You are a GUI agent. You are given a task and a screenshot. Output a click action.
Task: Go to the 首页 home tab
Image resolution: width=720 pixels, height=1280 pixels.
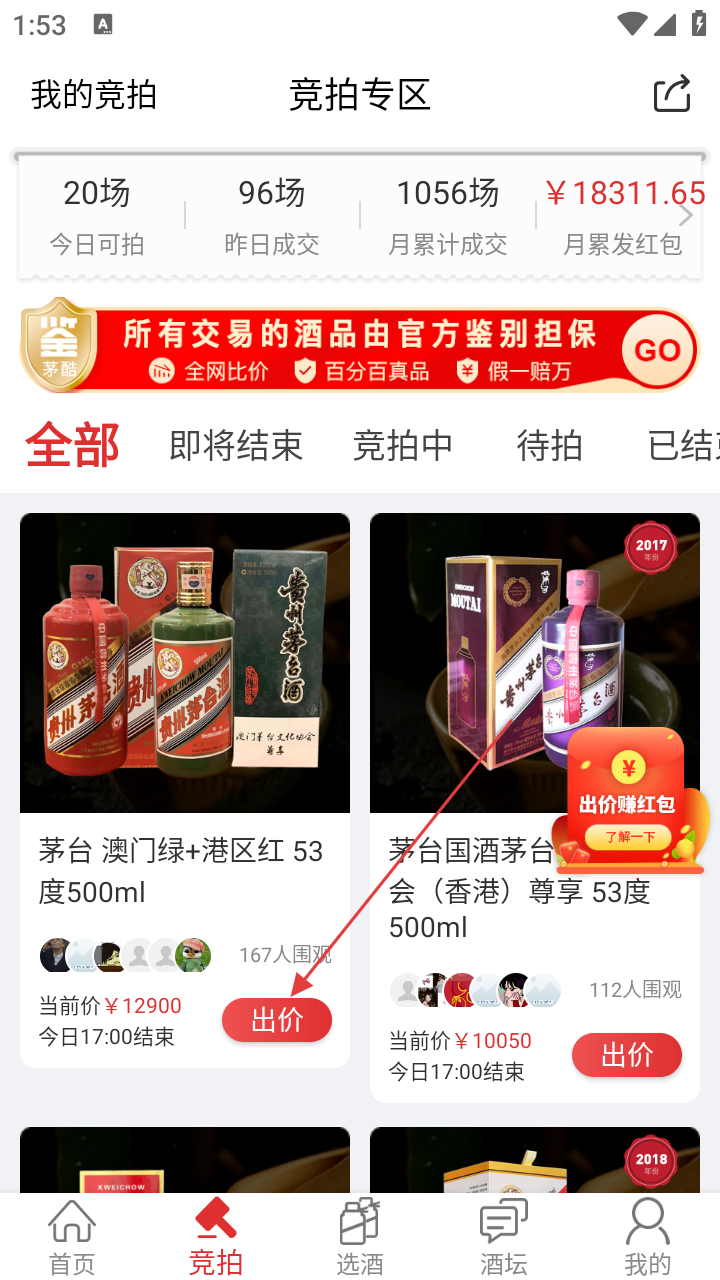72,1237
